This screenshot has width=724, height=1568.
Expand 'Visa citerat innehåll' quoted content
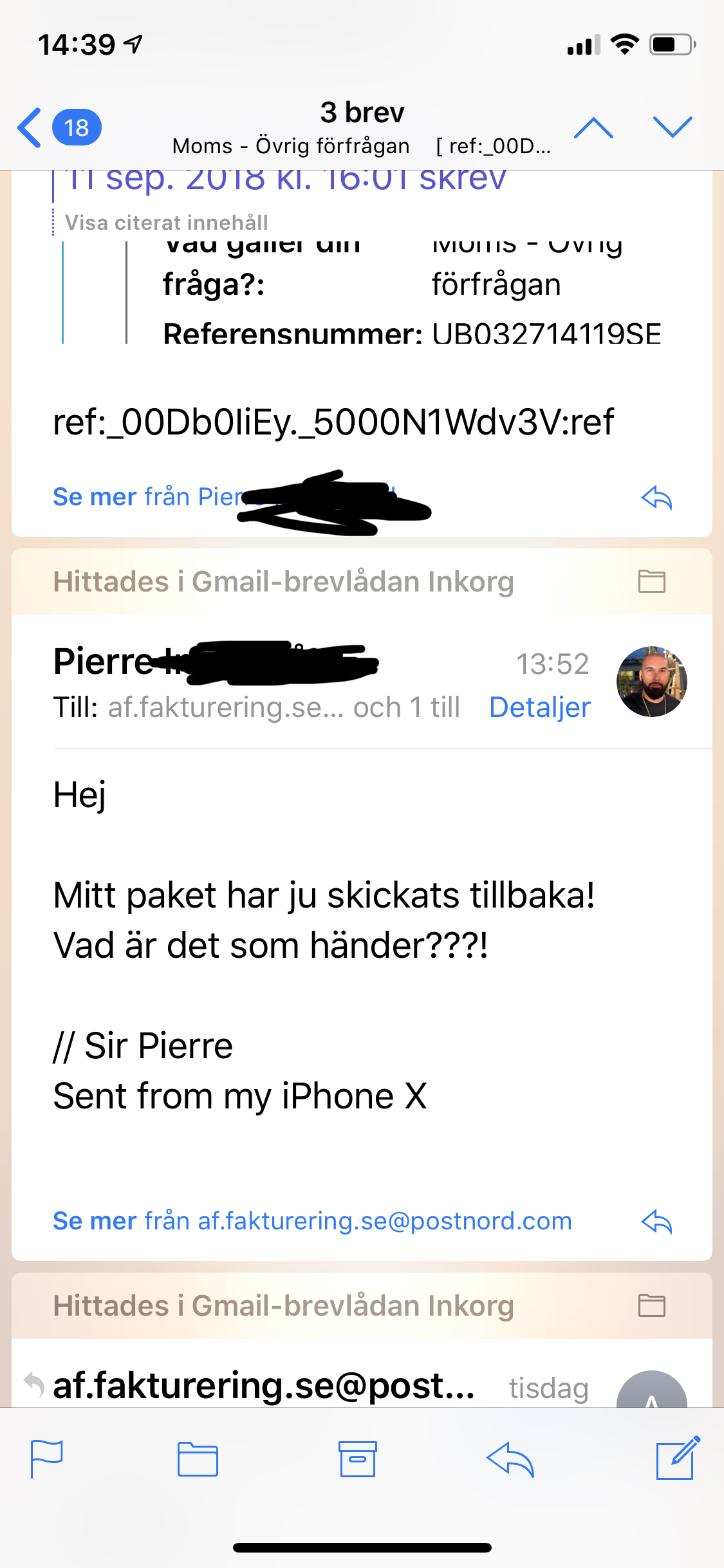(x=166, y=223)
